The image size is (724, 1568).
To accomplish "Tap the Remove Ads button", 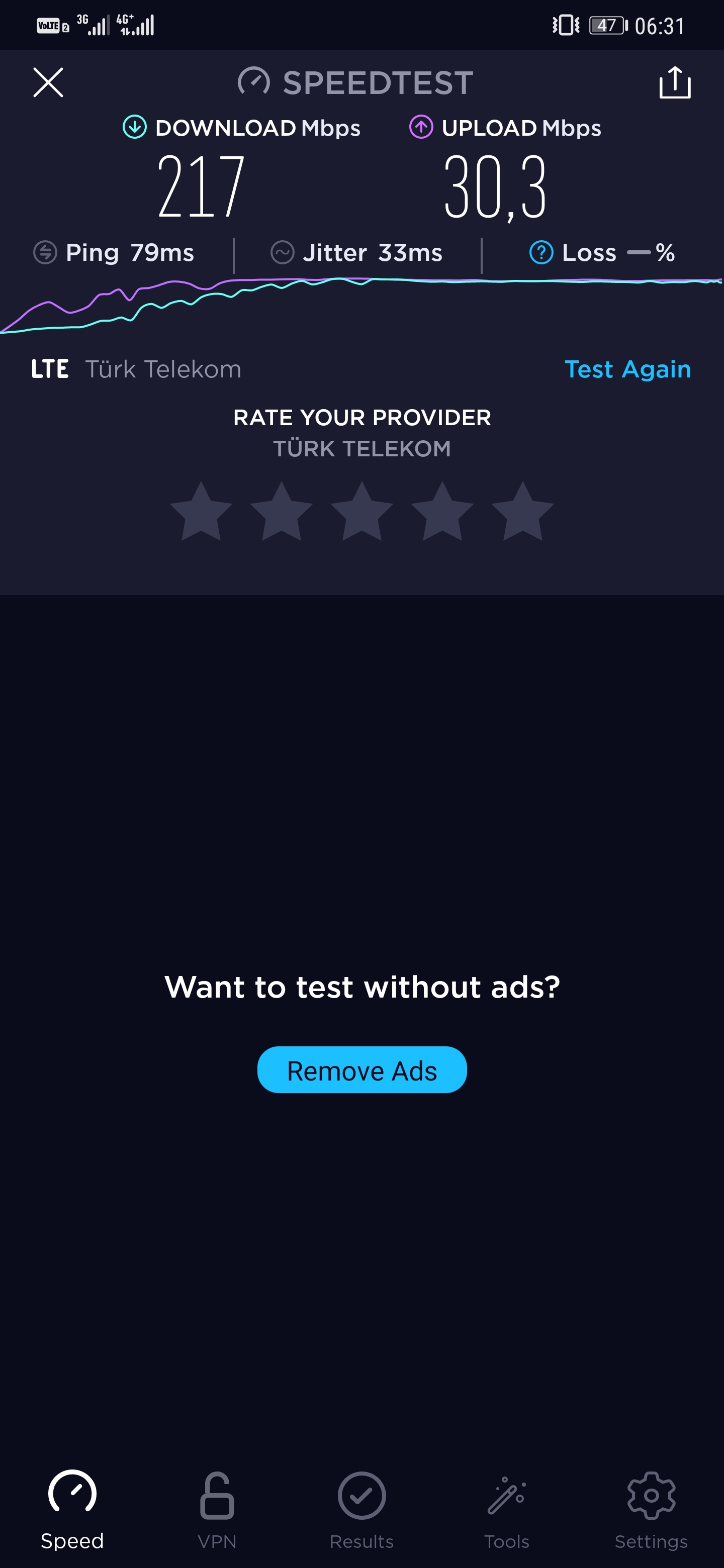I will (x=361, y=1069).
